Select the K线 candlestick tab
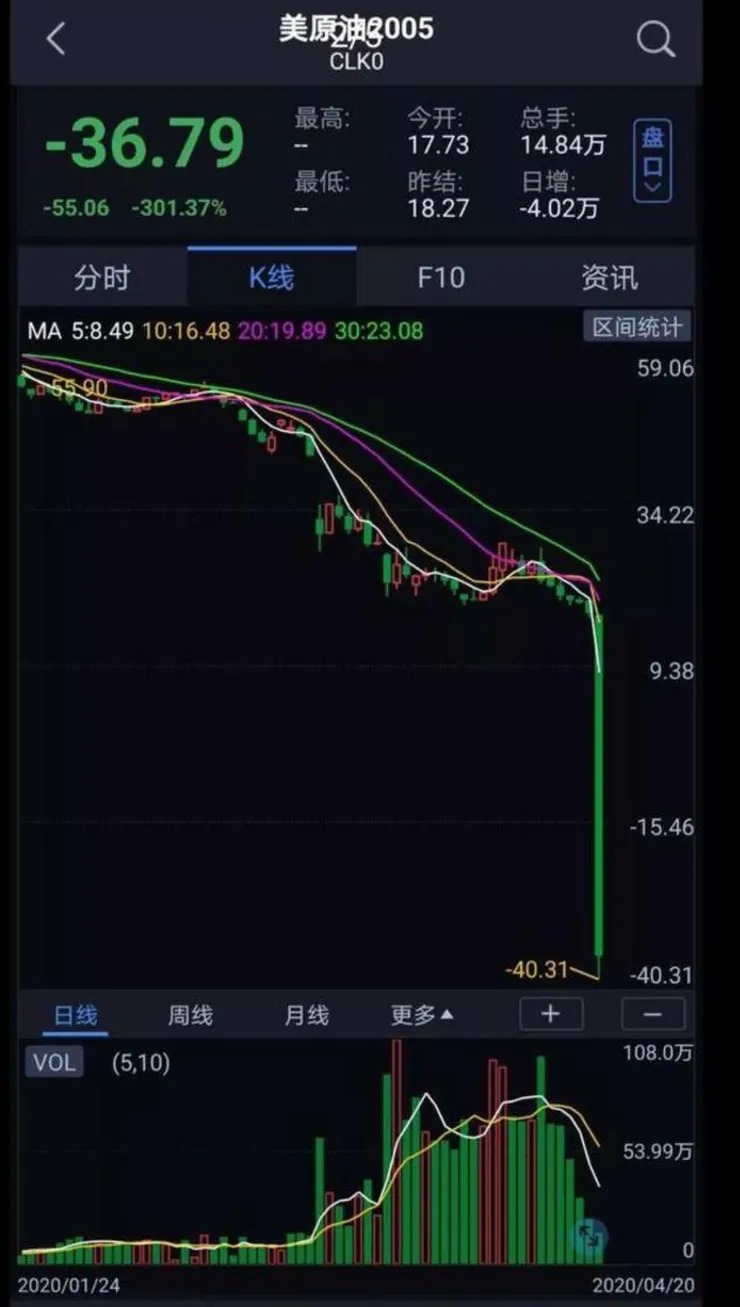The image size is (740, 1307). pos(269,277)
